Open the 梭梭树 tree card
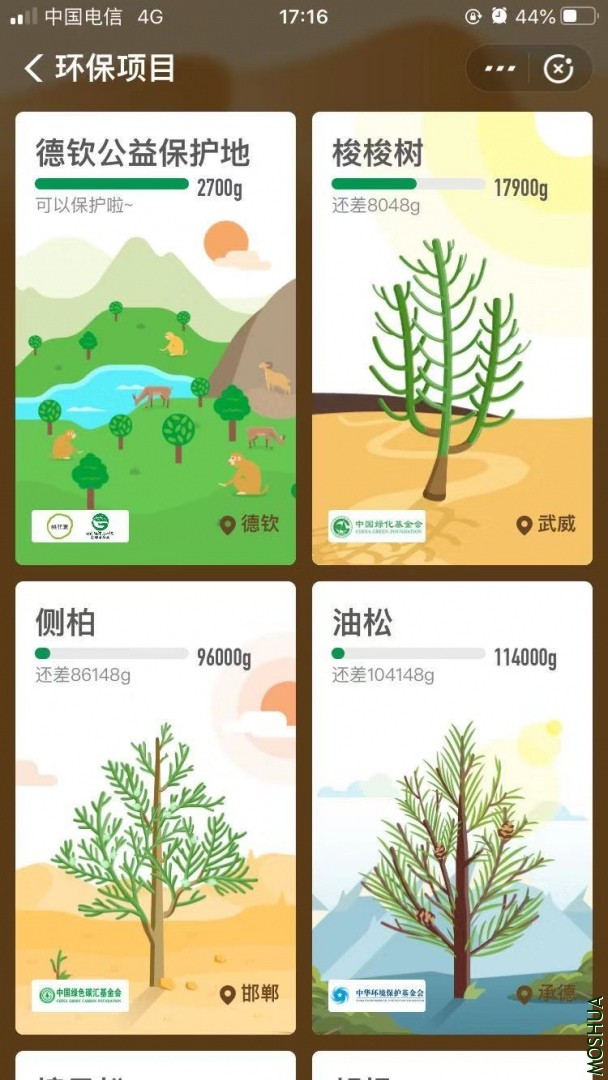 coord(452,340)
